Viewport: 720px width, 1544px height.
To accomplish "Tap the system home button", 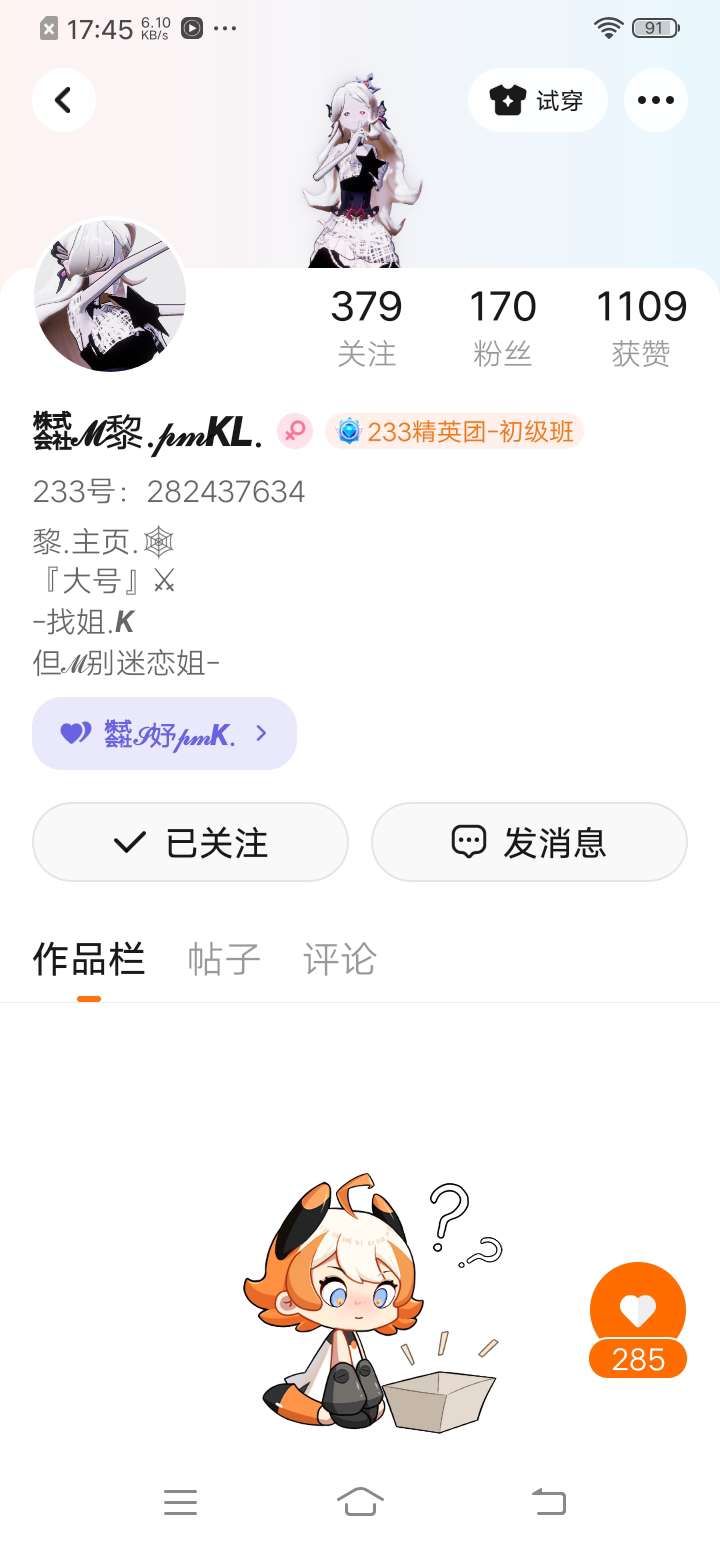I will point(360,1501).
